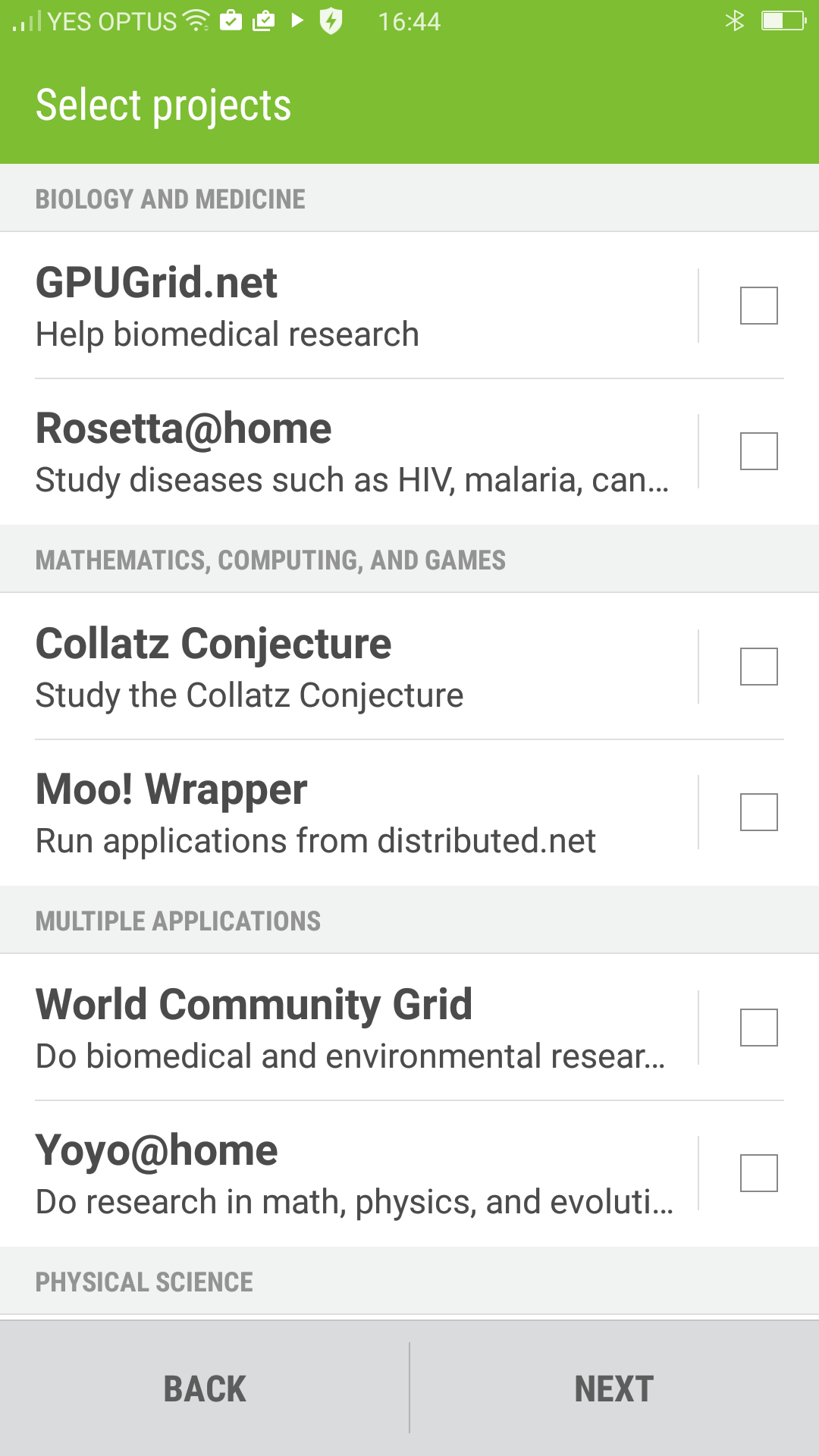This screenshot has height=1456, width=819.
Task: Check the World Community Grid checkbox
Action: (x=759, y=1028)
